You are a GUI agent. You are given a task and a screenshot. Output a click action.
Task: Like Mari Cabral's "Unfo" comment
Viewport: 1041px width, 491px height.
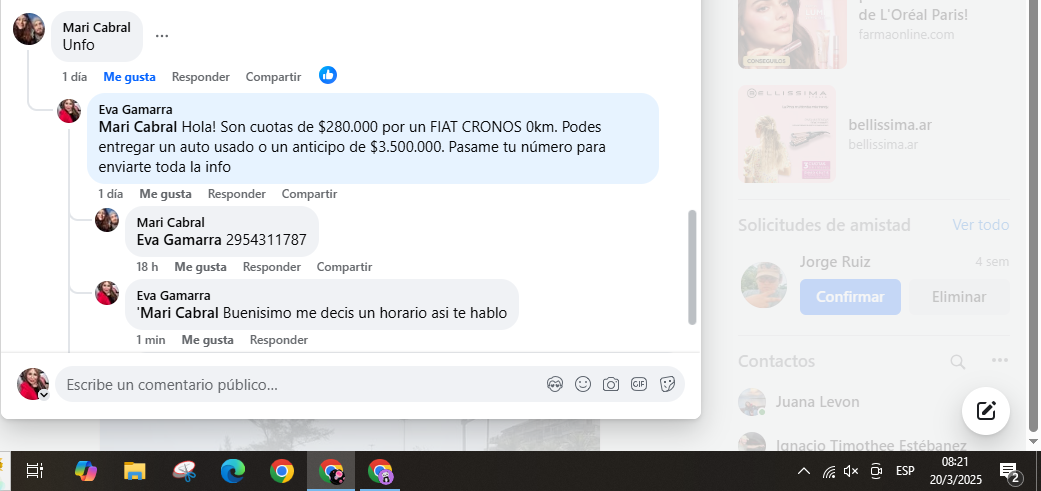(x=129, y=77)
